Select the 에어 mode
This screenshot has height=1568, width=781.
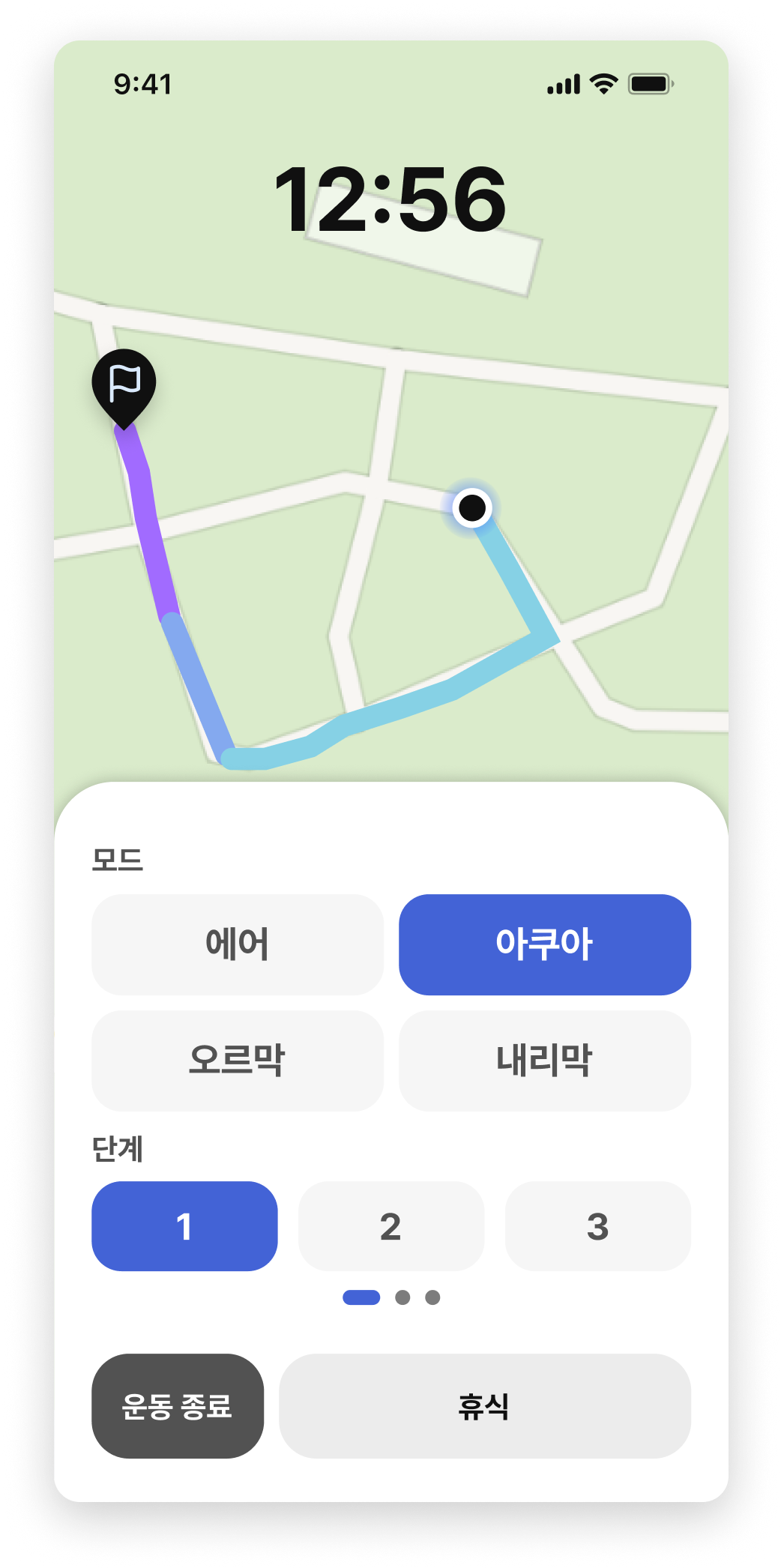237,944
